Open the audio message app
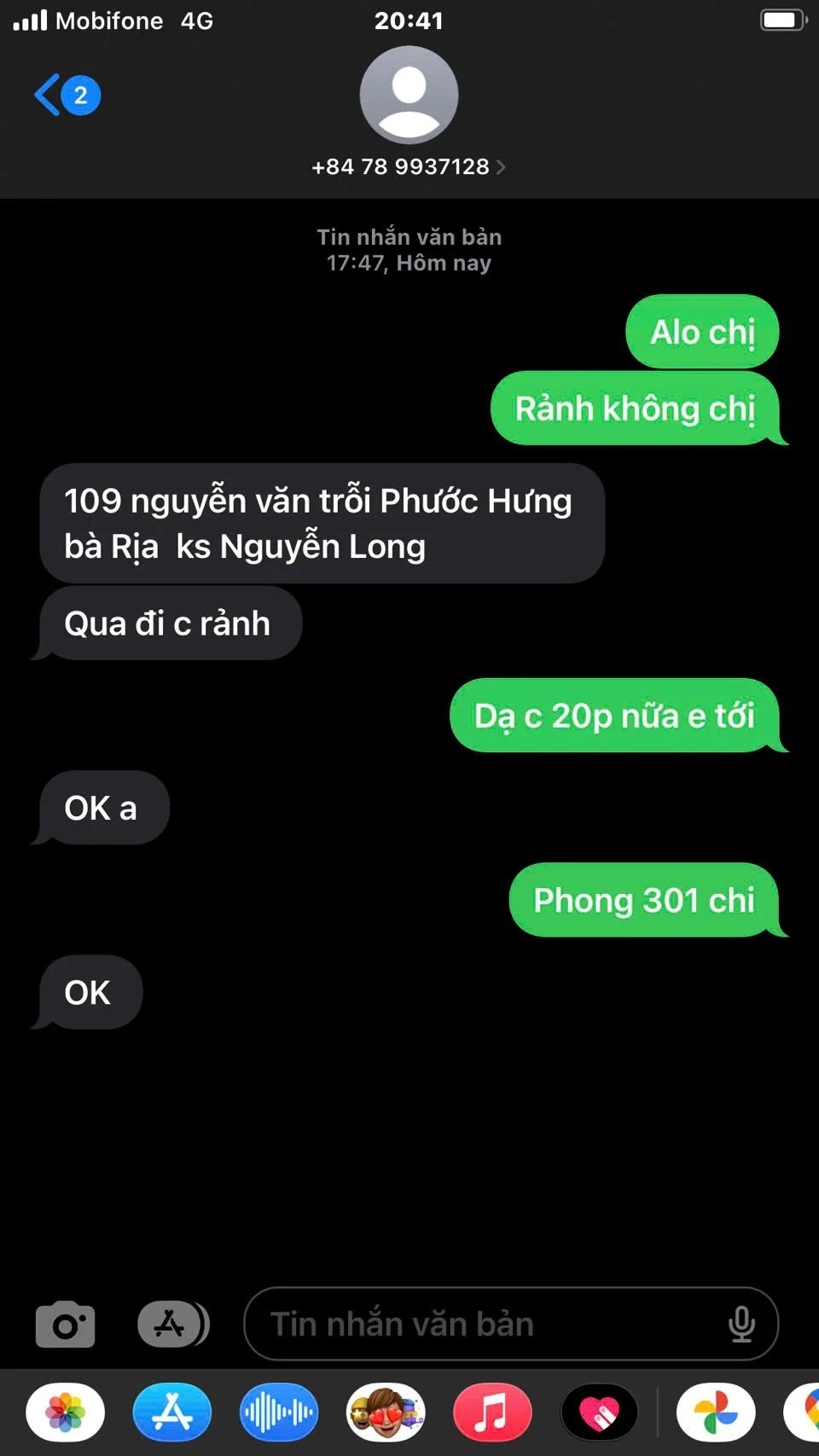The height and width of the screenshot is (1456, 819). click(279, 1412)
